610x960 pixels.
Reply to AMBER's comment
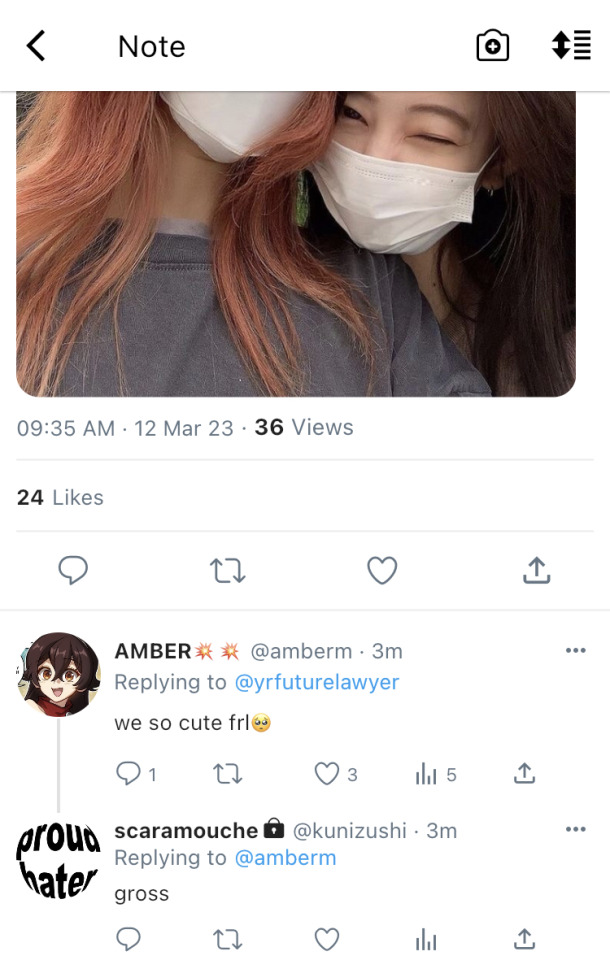tap(129, 774)
